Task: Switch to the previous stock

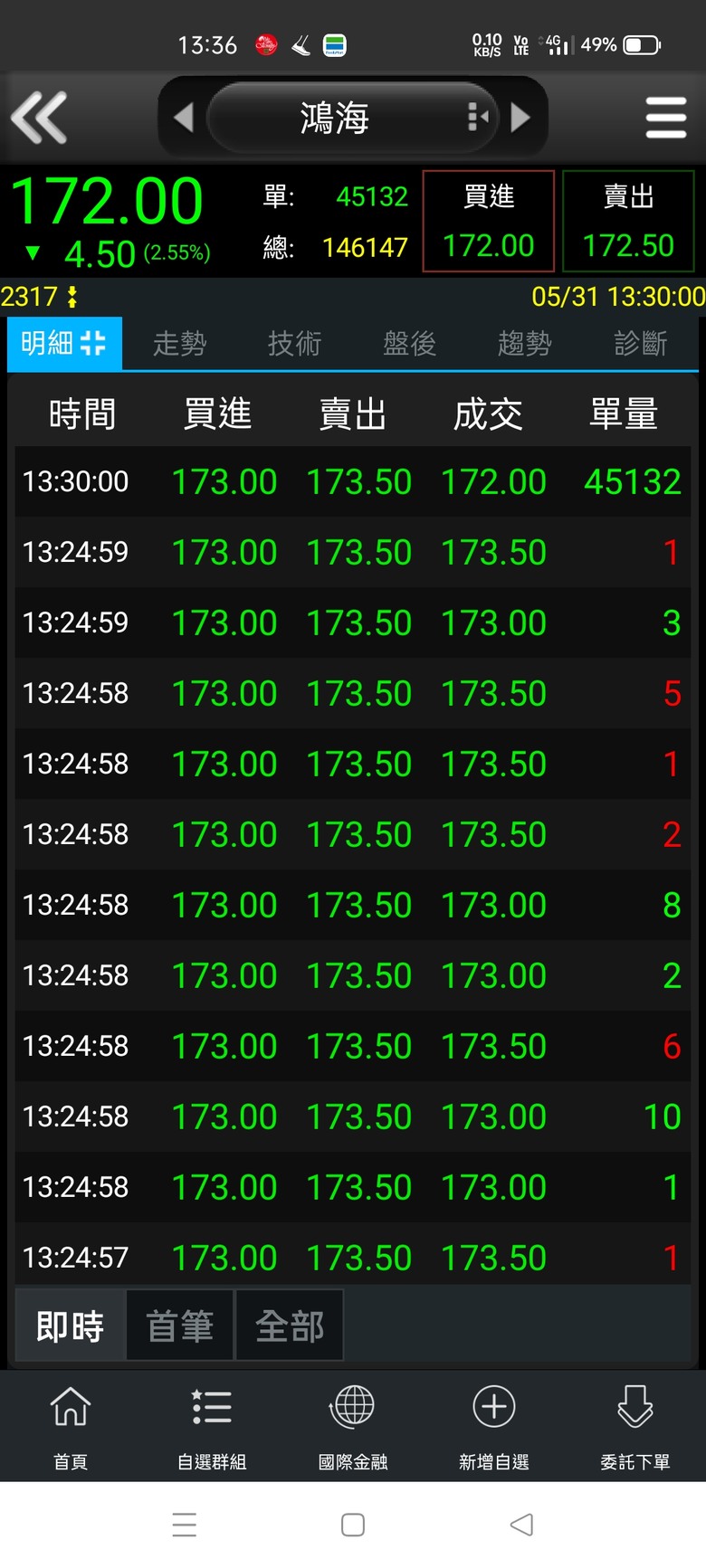Action: 184,118
